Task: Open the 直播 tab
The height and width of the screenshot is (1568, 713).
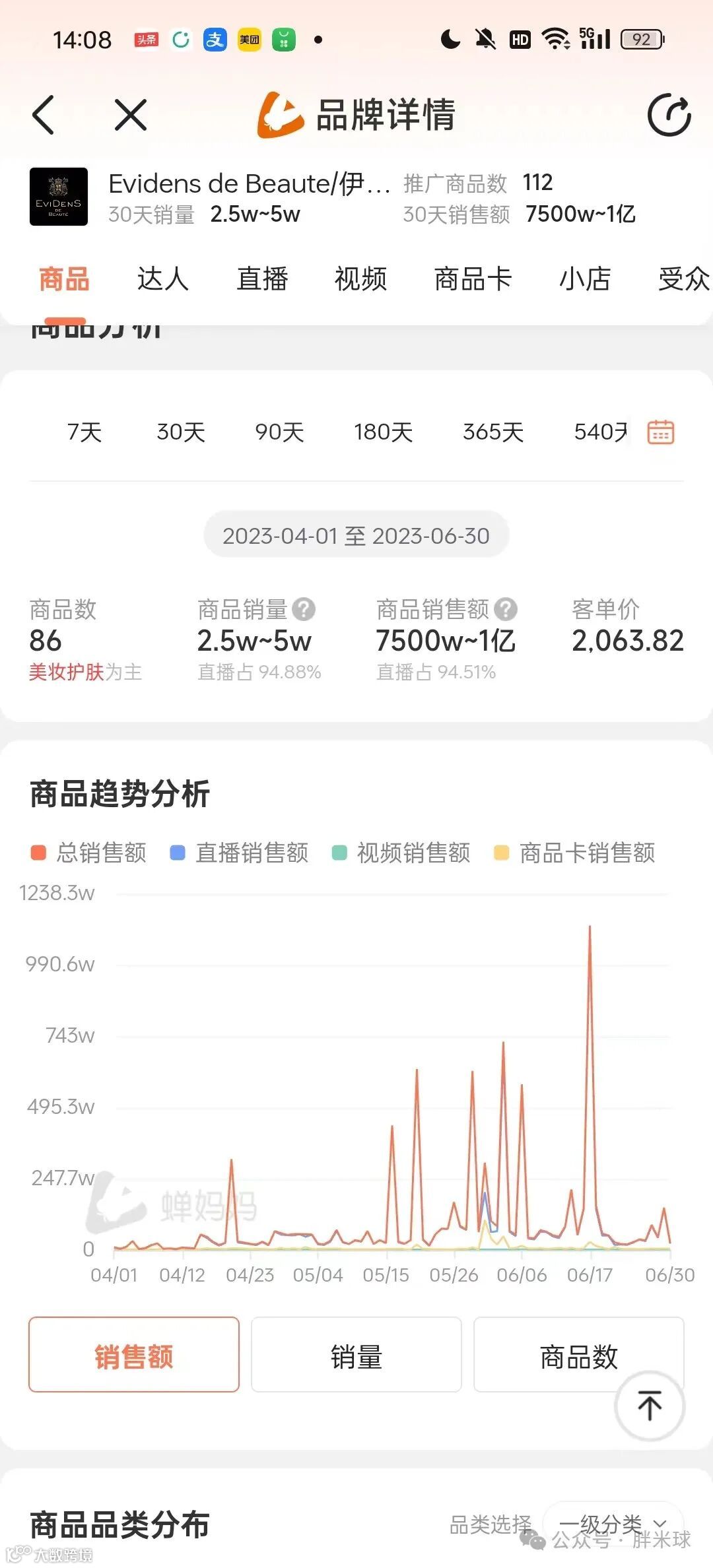Action: [x=262, y=279]
